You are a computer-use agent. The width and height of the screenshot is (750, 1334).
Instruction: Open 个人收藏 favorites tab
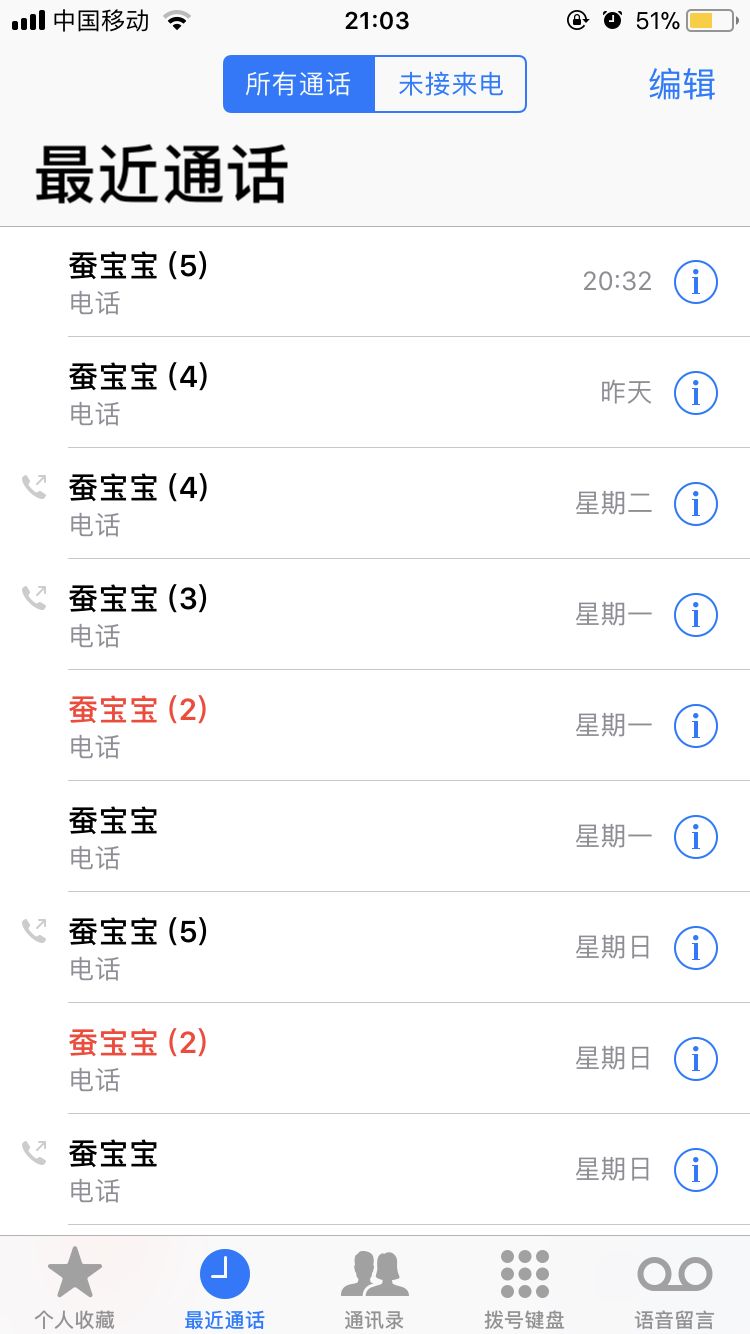coord(75,1288)
